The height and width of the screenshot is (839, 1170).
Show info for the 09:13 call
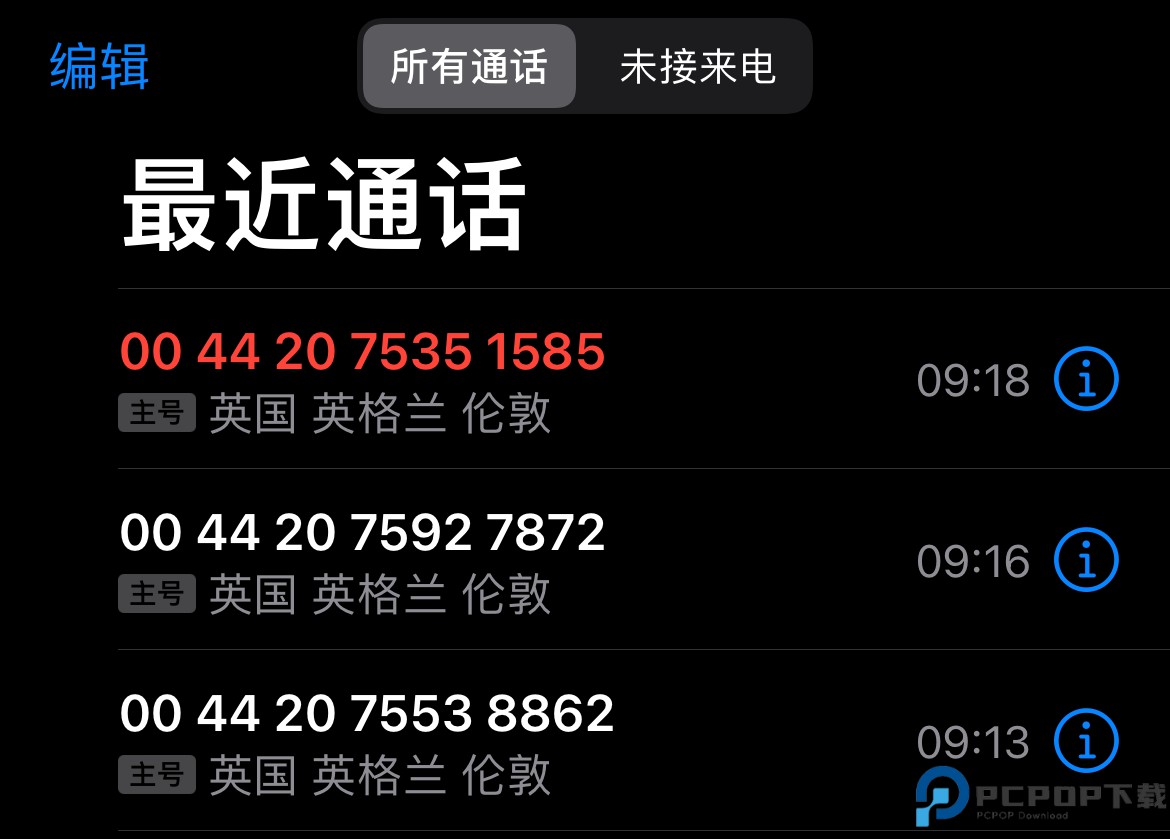tap(1086, 740)
